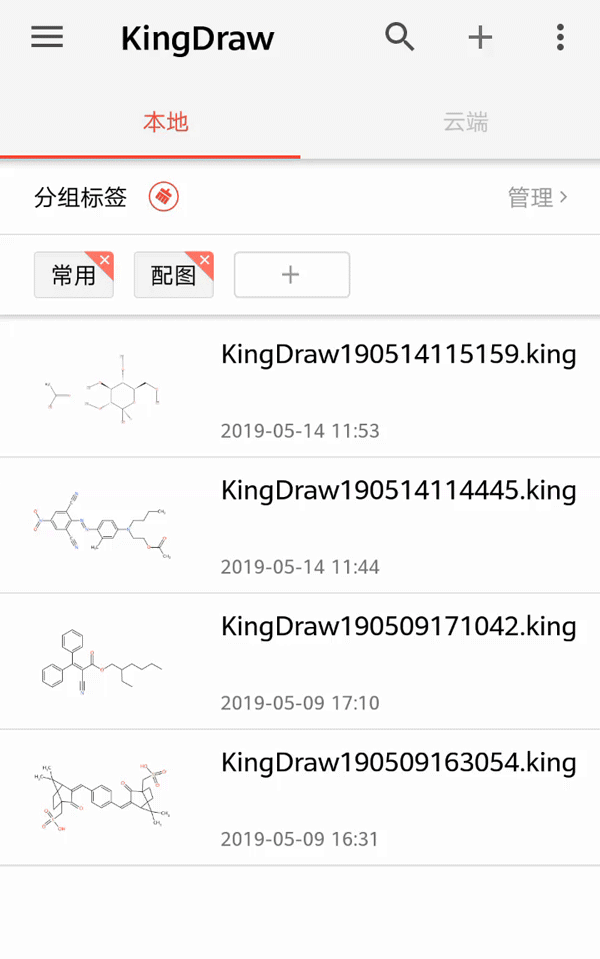Delete the 配图 tag
Viewport: 600px width, 959px height.
[205, 260]
